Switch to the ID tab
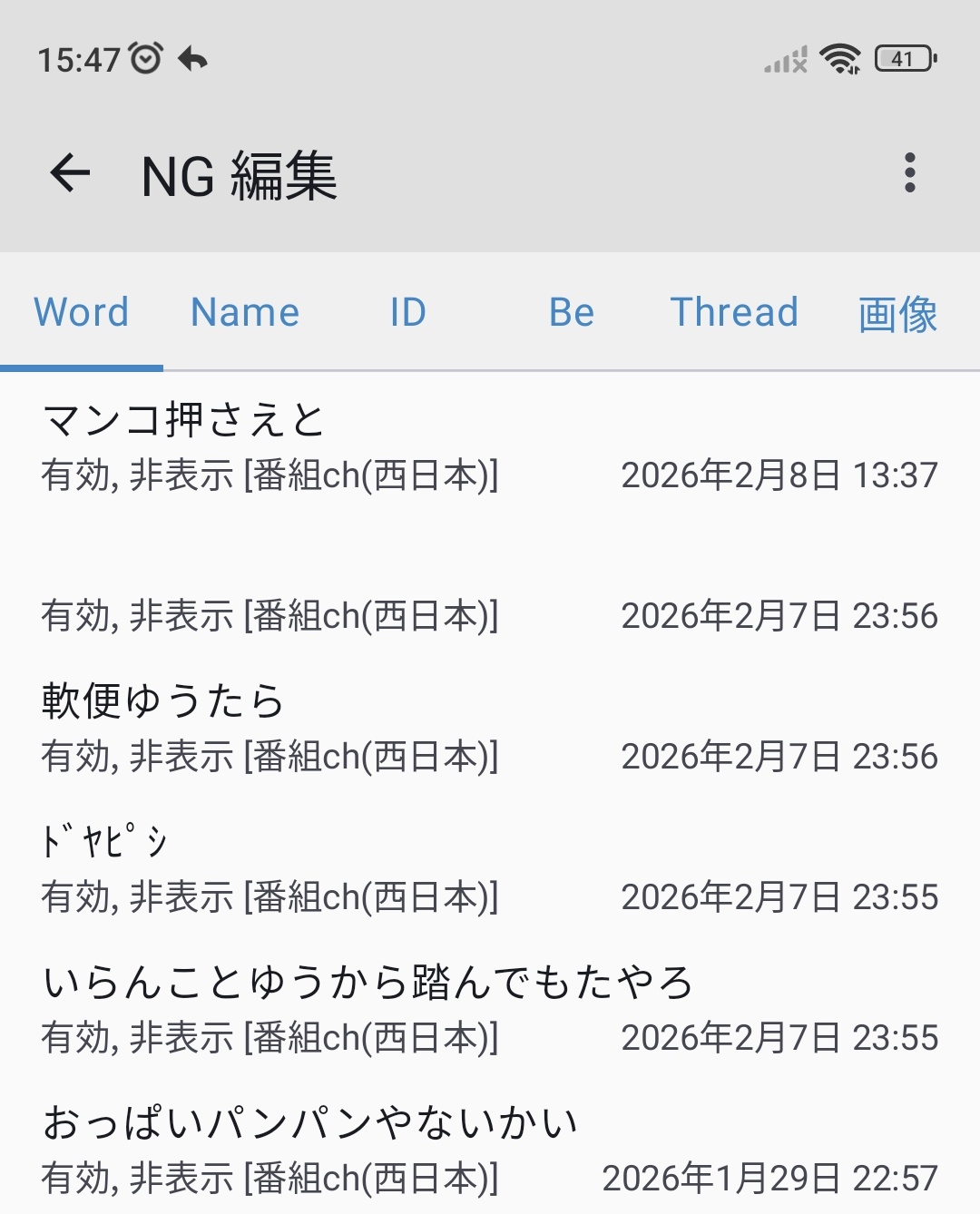 408,312
